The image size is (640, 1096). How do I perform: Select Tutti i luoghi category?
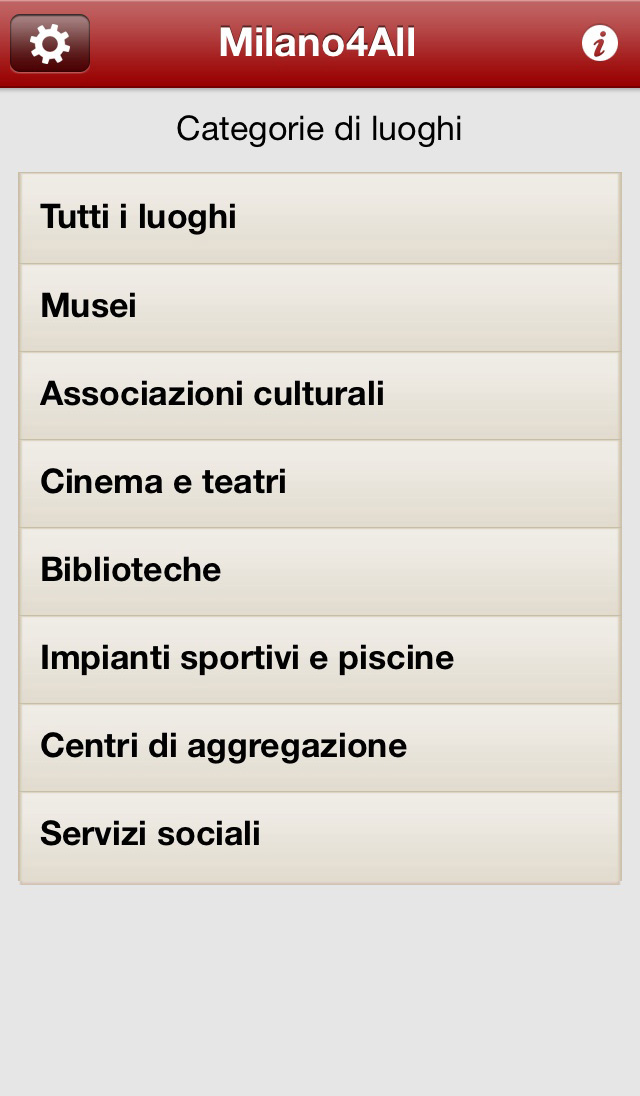tap(320, 218)
